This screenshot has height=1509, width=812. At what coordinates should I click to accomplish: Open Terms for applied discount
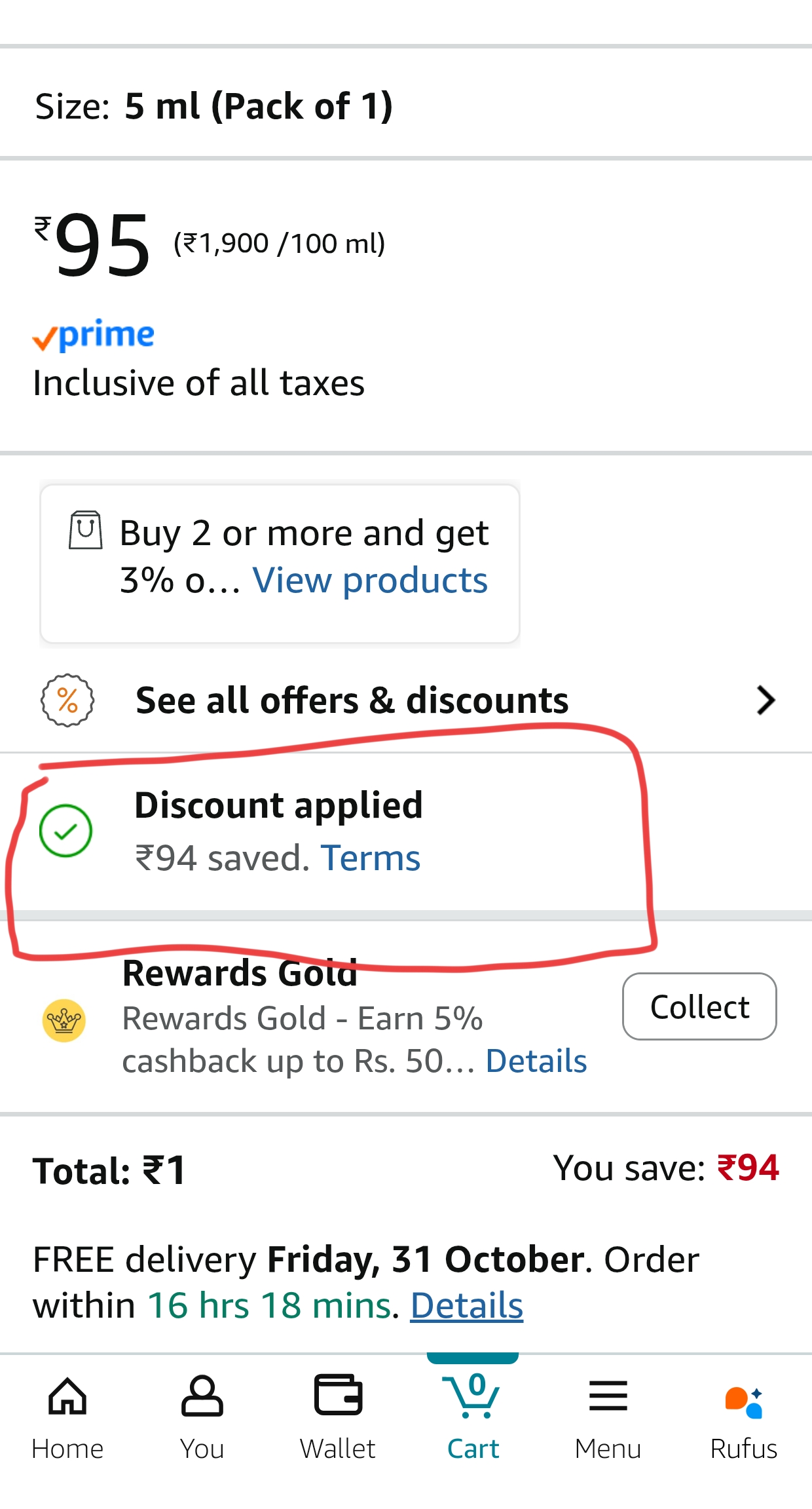coord(370,858)
